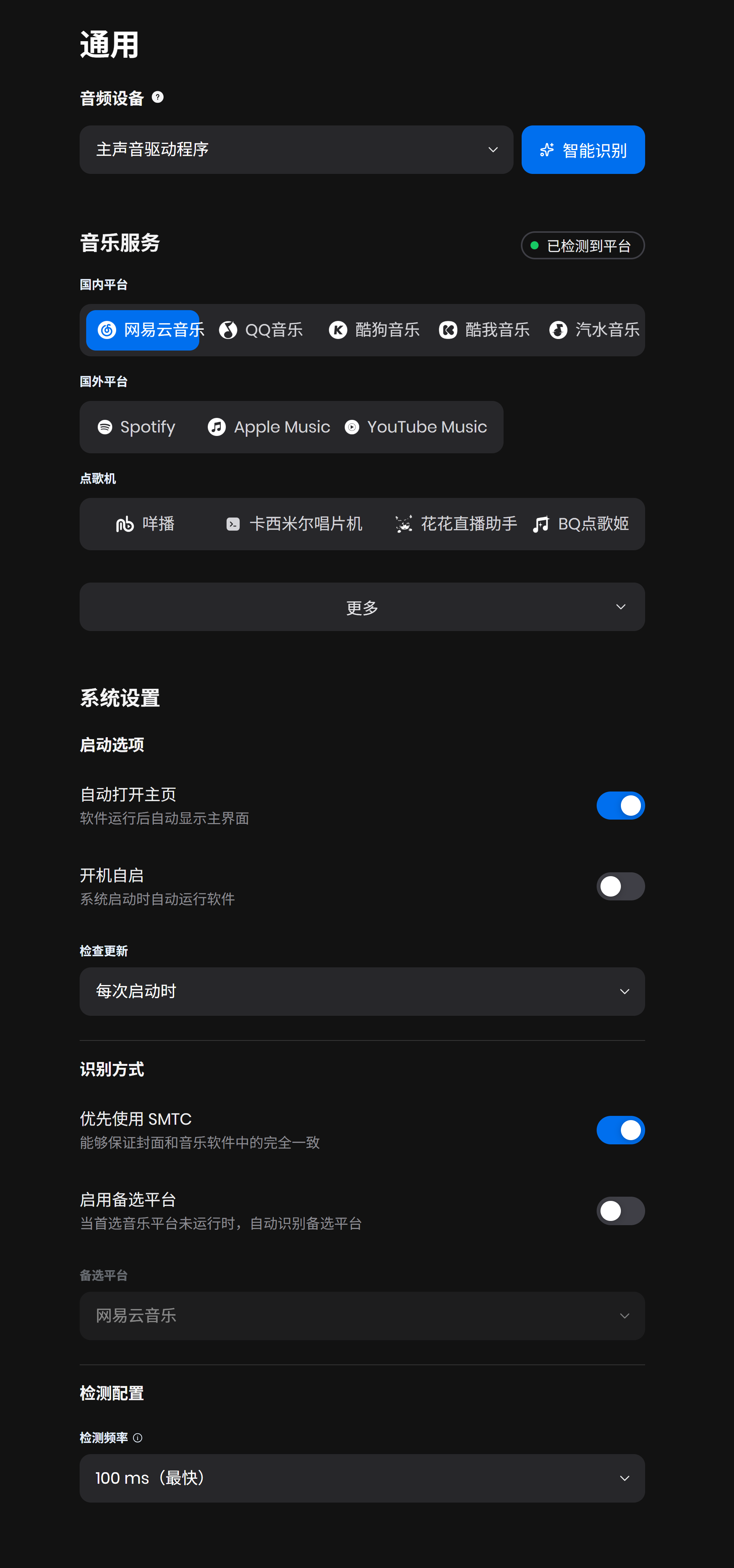This screenshot has width=734, height=1568.
Task: Open the 主声音驱动程序 audio device dropdown
Action: [x=296, y=150]
